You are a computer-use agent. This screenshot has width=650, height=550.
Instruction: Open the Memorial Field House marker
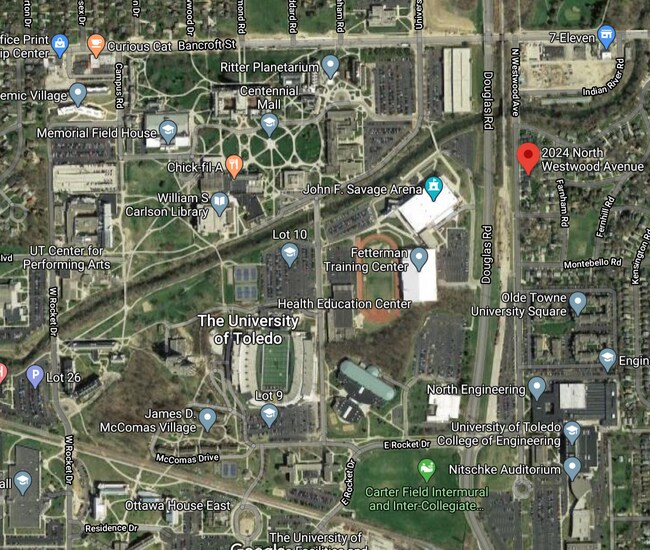coord(169,131)
